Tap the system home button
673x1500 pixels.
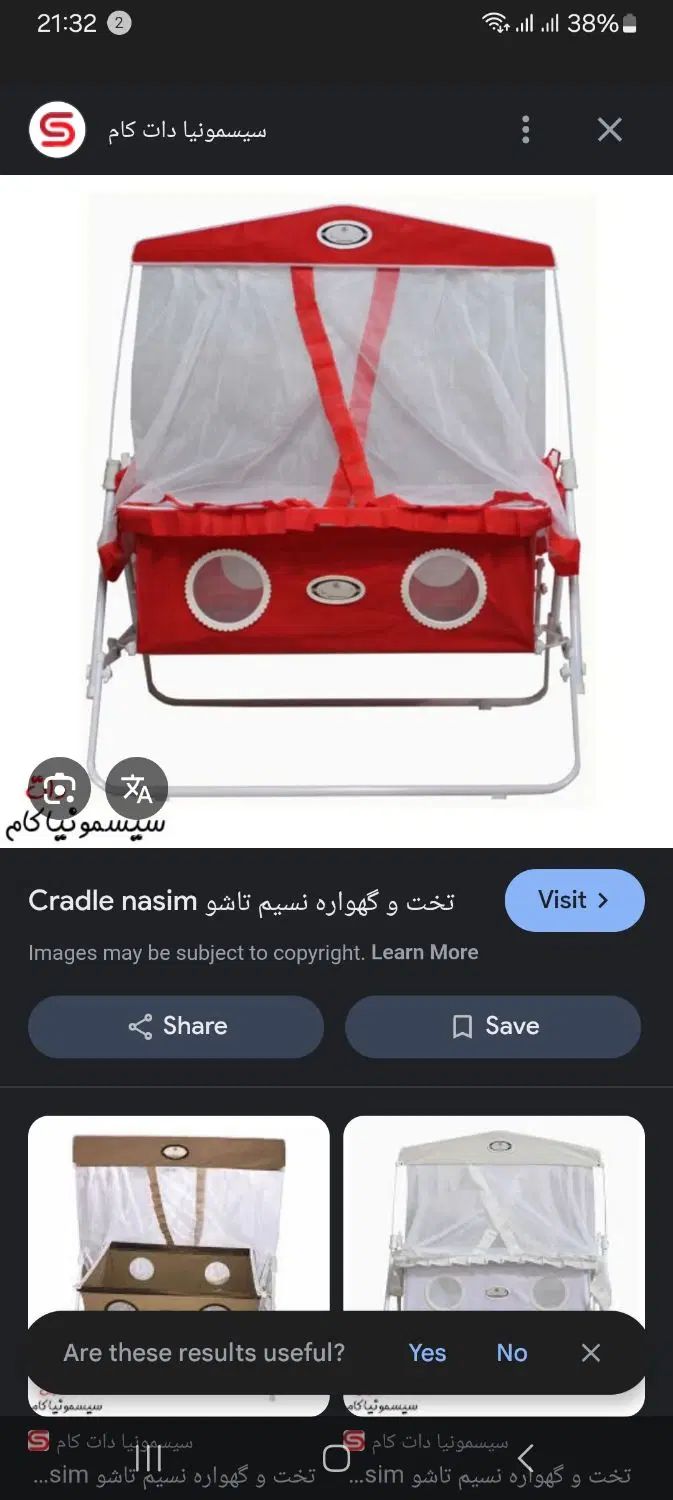[x=337, y=1459]
